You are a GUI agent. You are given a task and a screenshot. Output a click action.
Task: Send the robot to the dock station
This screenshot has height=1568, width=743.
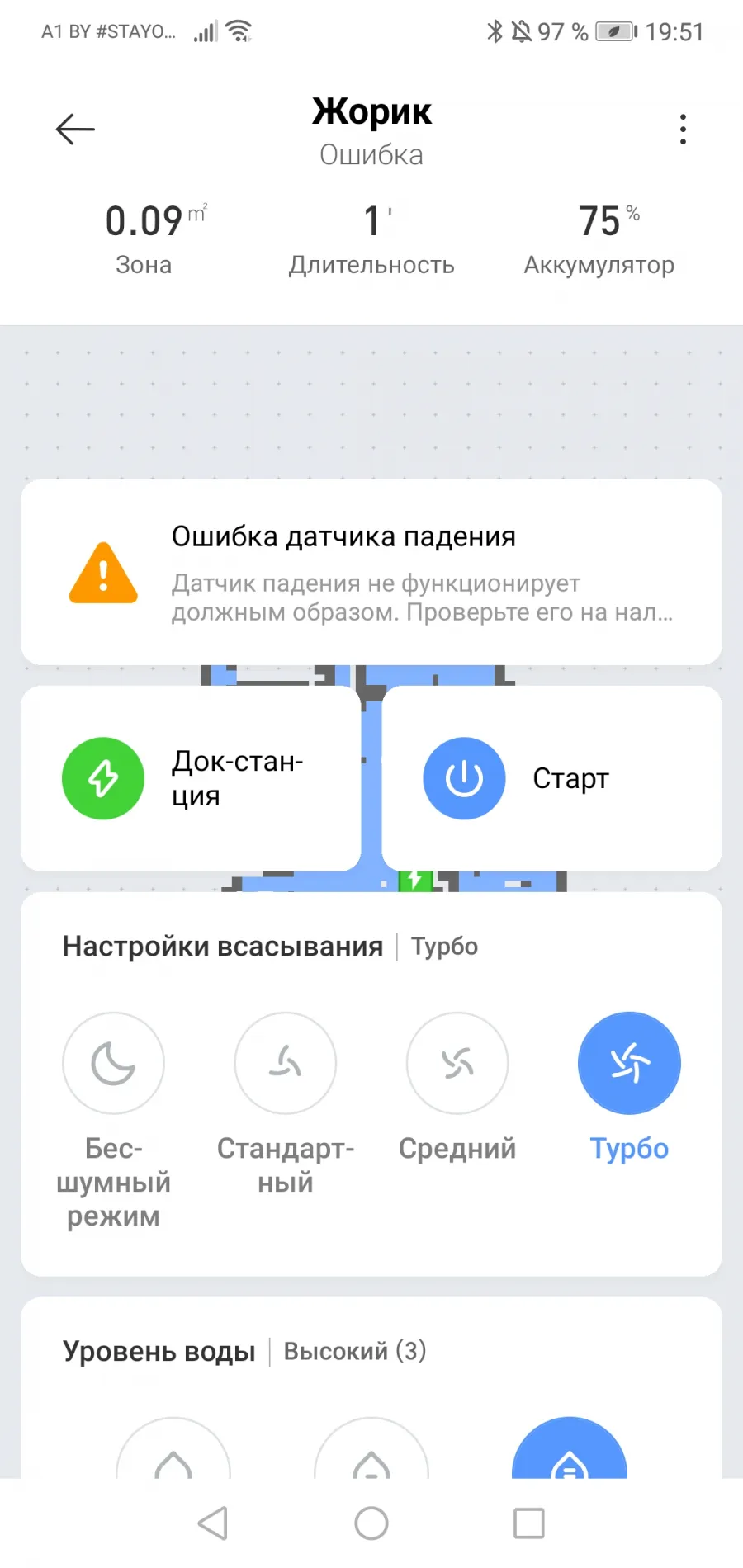[191, 778]
